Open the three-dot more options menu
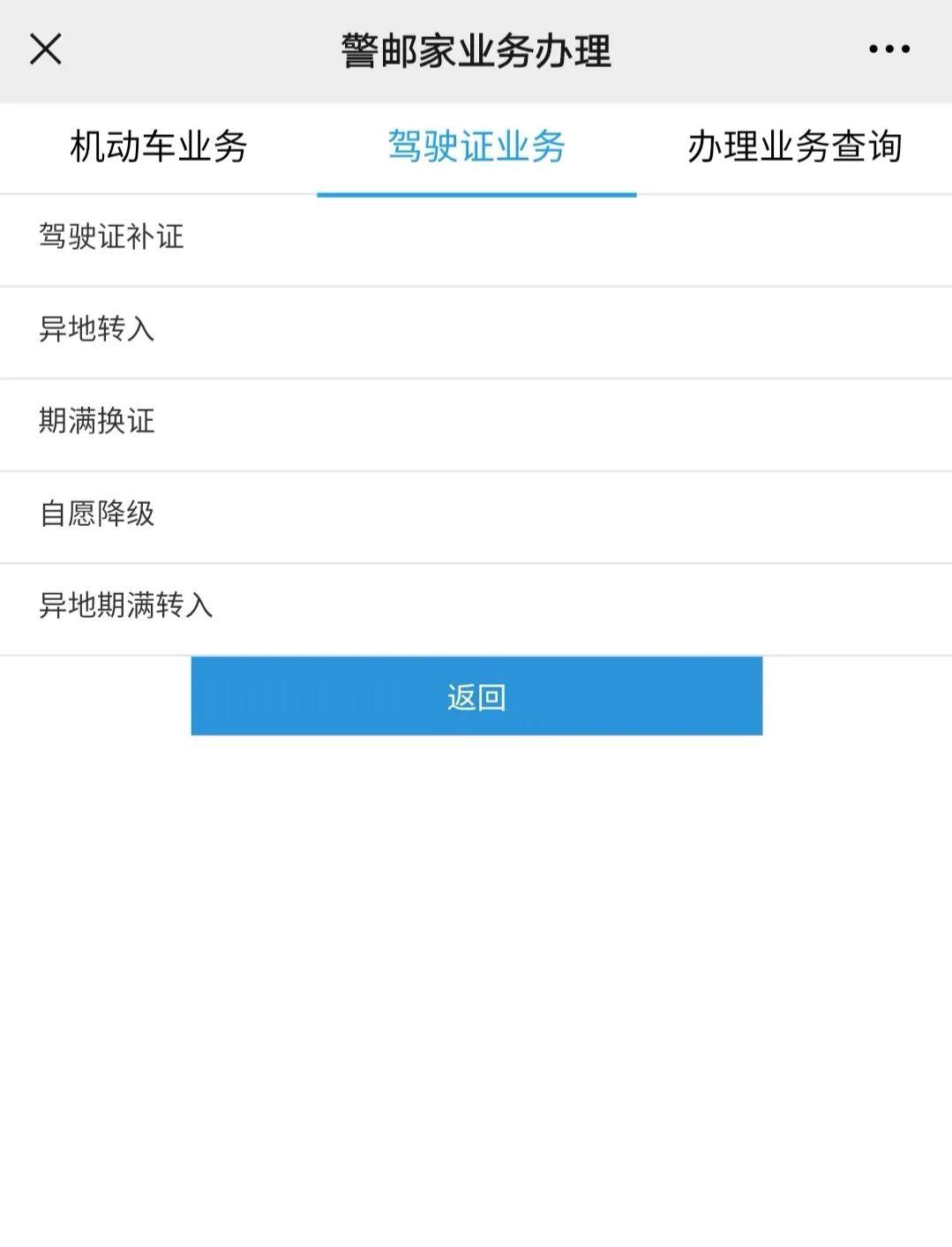952x1247 pixels. [x=888, y=49]
